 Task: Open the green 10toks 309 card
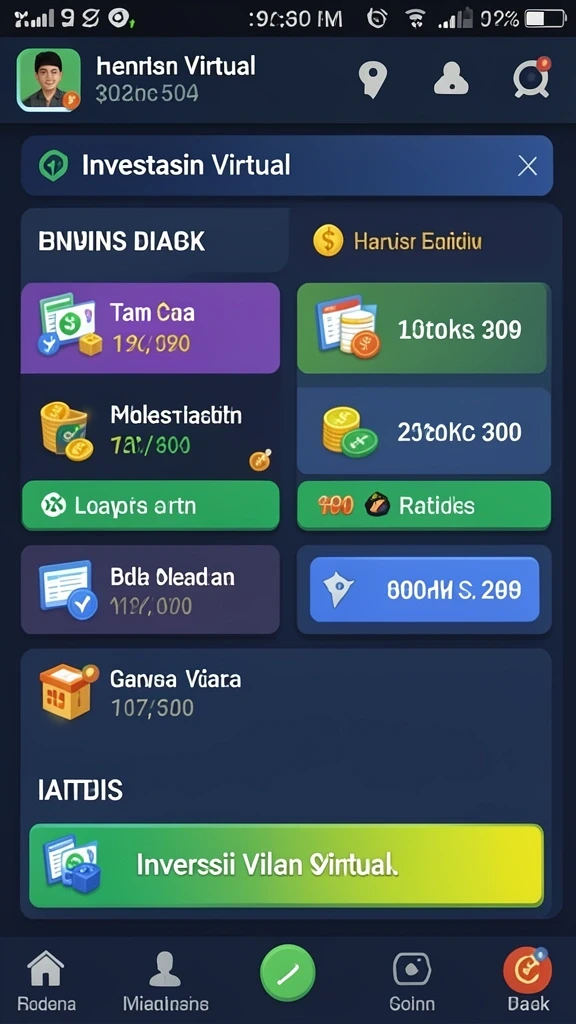point(422,328)
